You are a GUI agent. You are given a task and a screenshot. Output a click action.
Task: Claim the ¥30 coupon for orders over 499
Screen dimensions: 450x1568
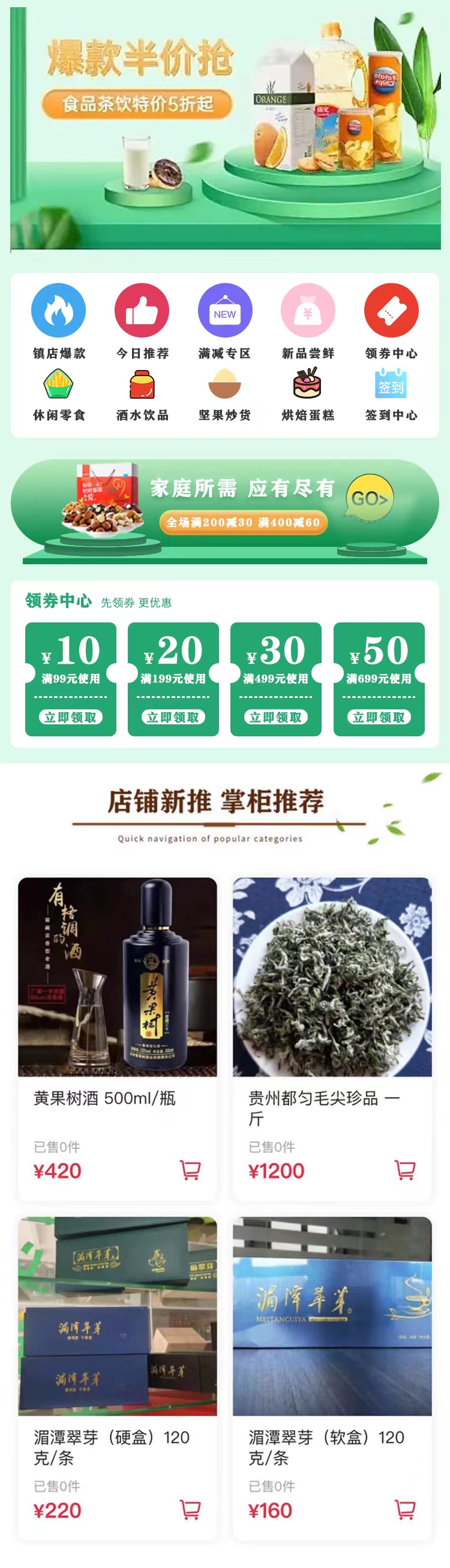tap(276, 717)
